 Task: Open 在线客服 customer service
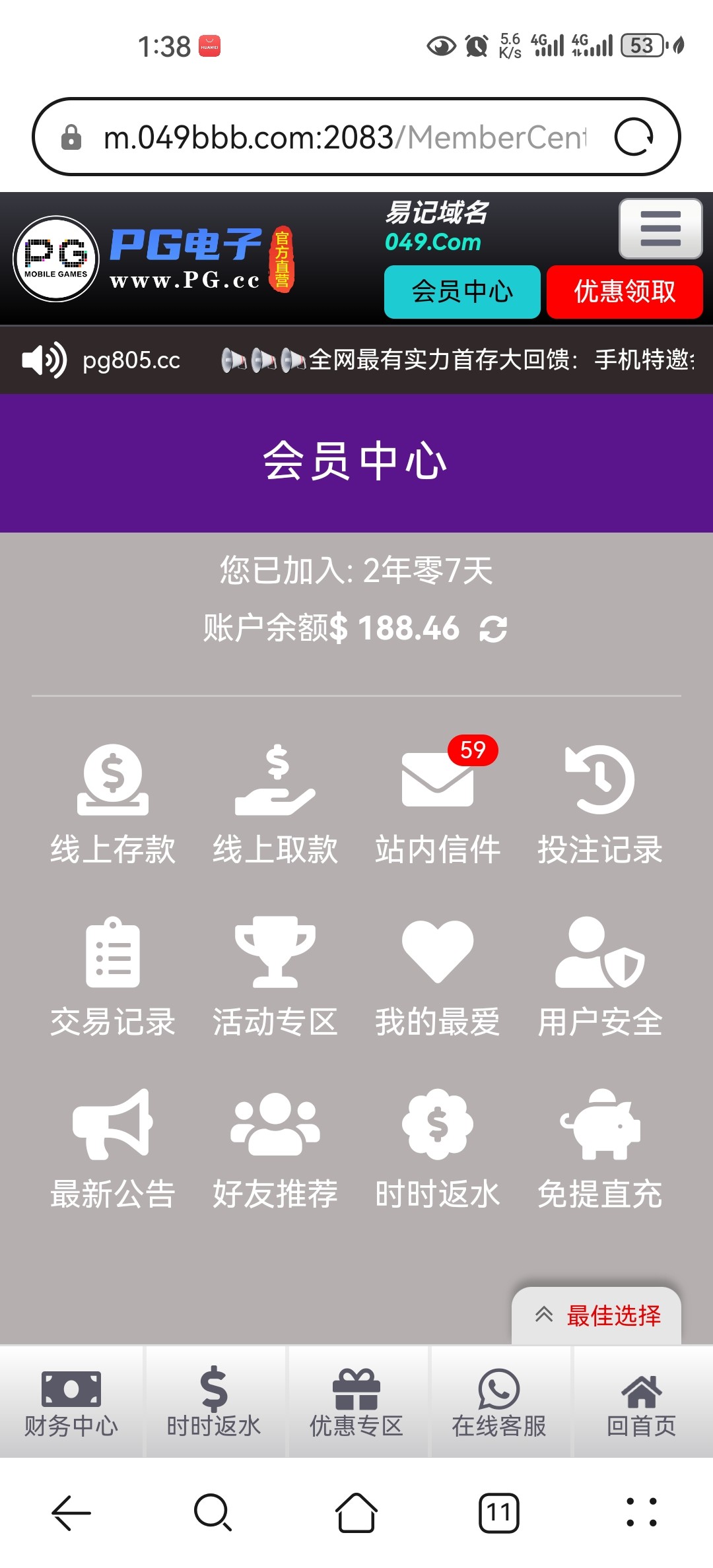pyautogui.click(x=499, y=1402)
